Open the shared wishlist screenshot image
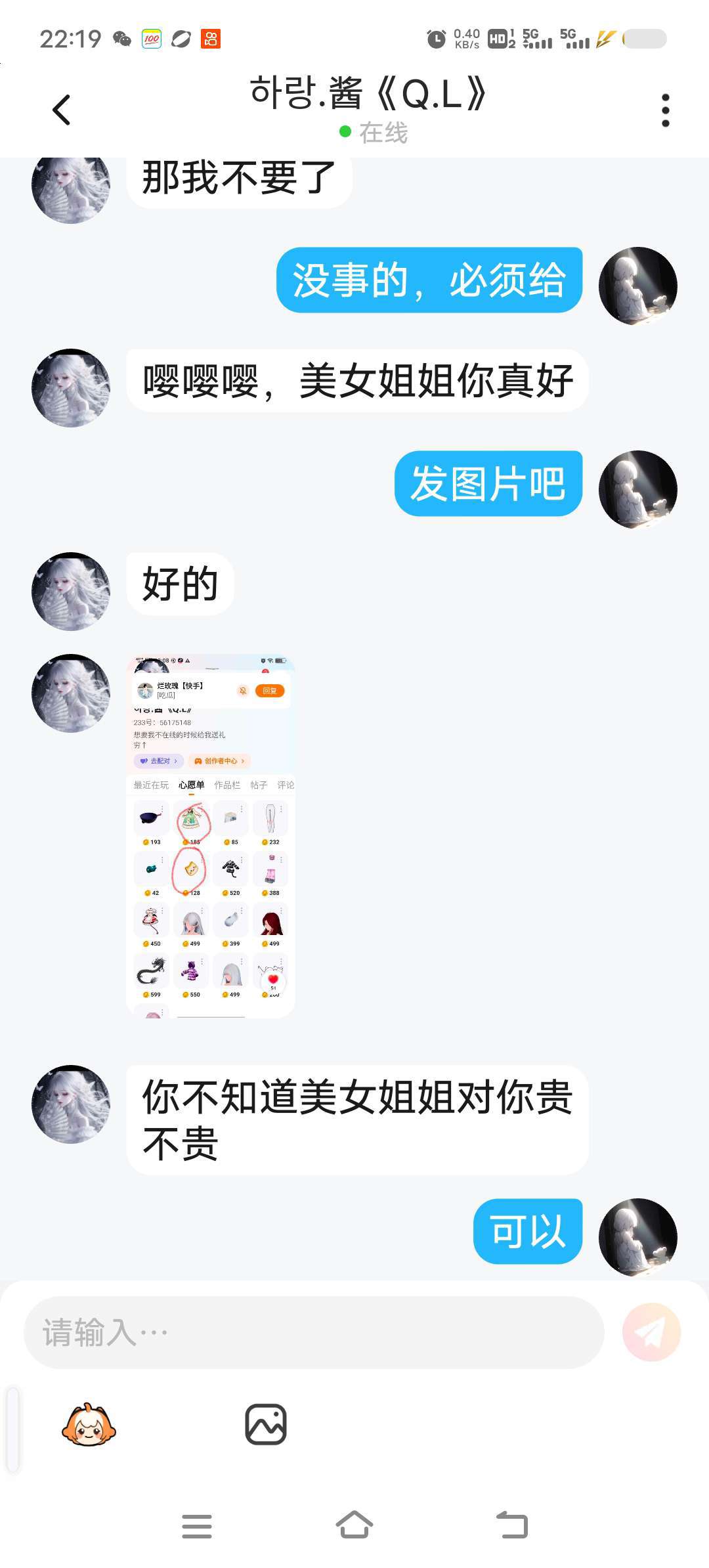 click(211, 835)
